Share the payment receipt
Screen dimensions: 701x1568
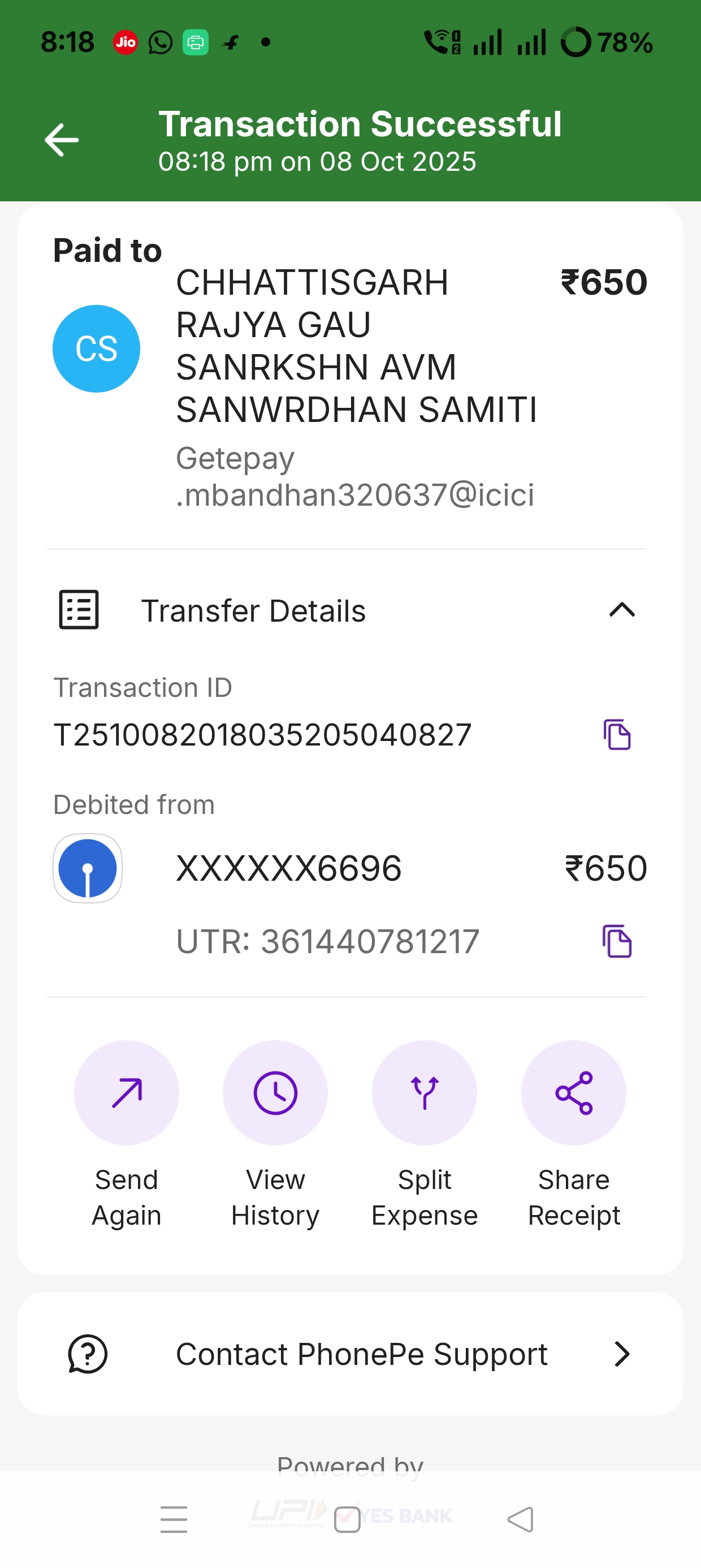(573, 1093)
